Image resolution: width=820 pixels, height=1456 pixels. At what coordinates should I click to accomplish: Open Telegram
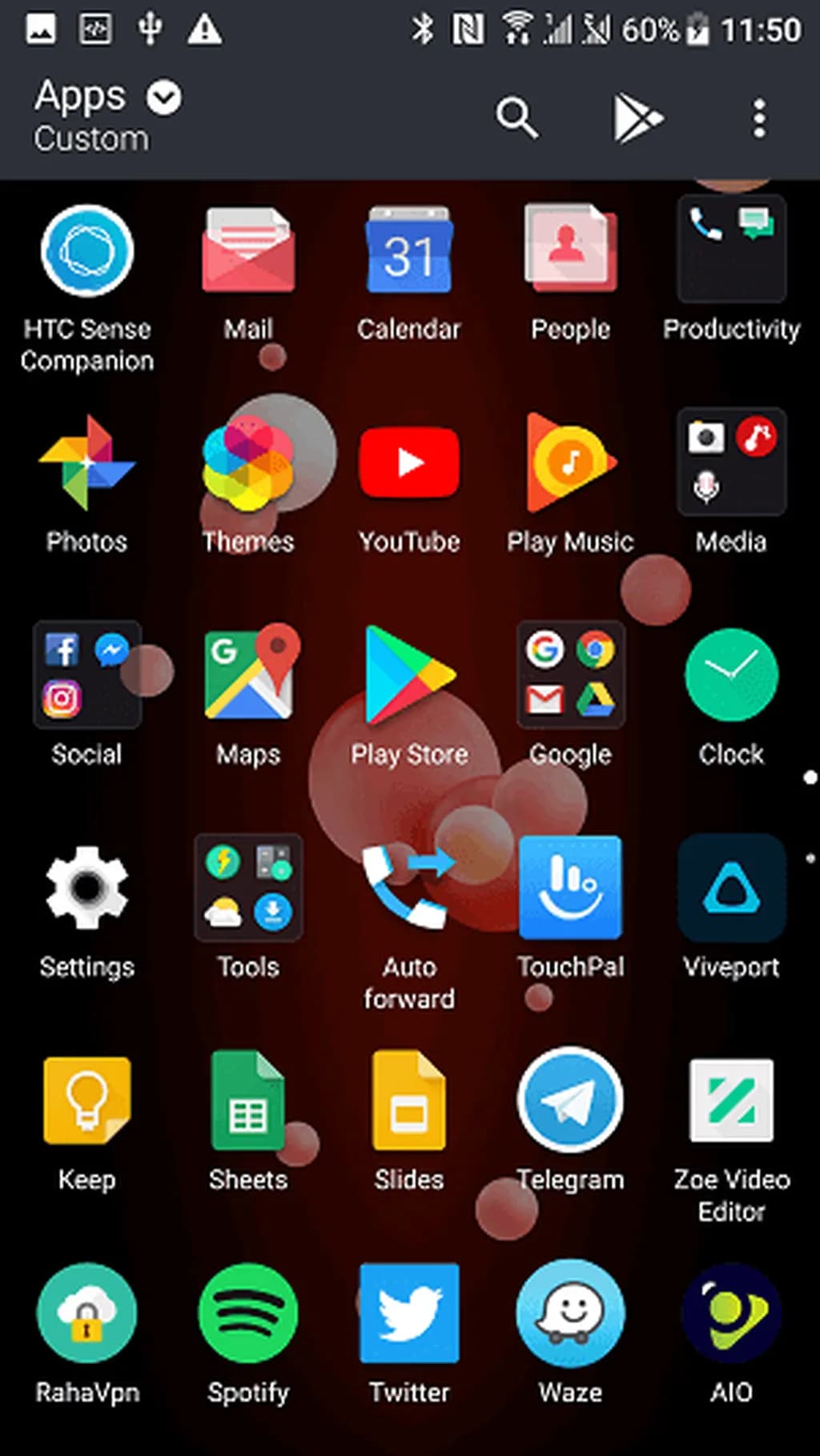570,1101
